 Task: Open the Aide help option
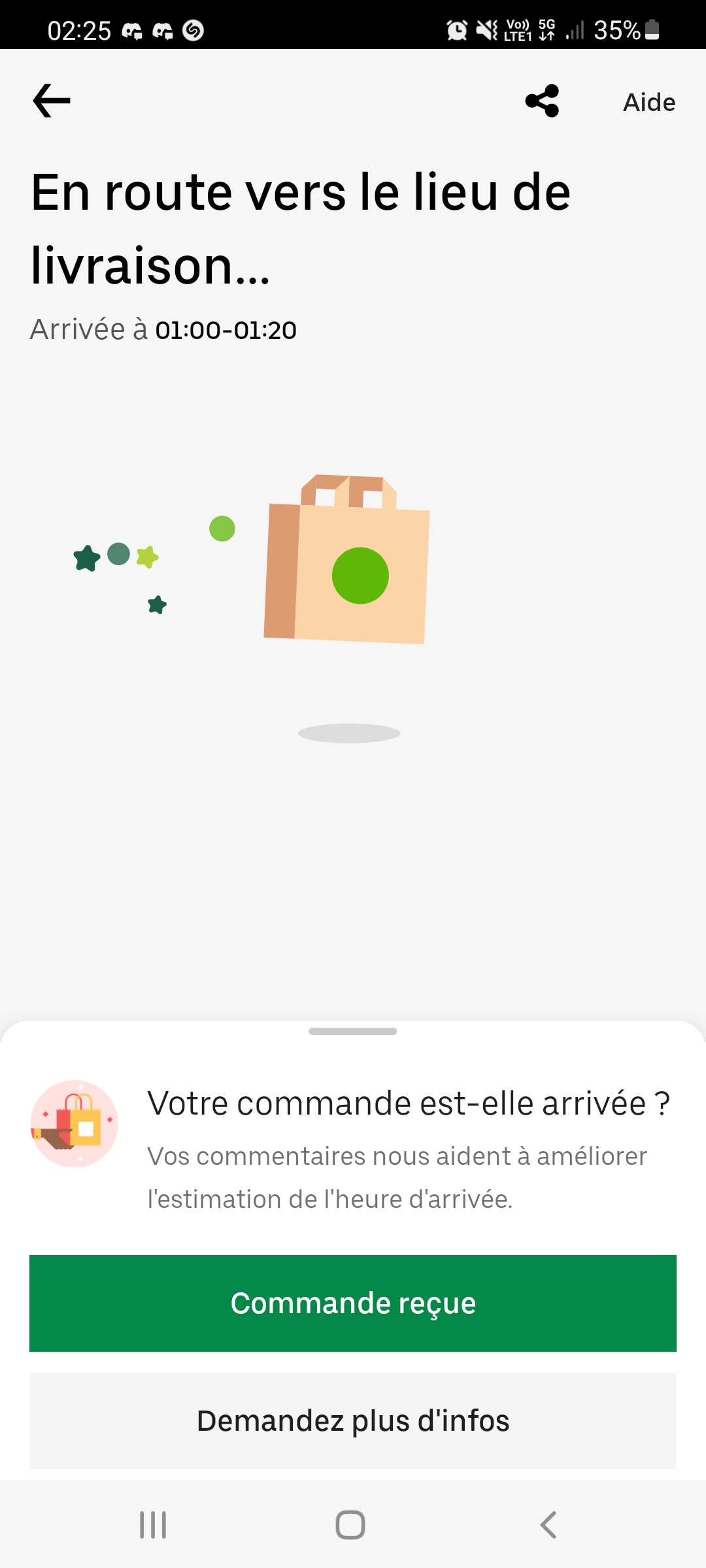648,103
